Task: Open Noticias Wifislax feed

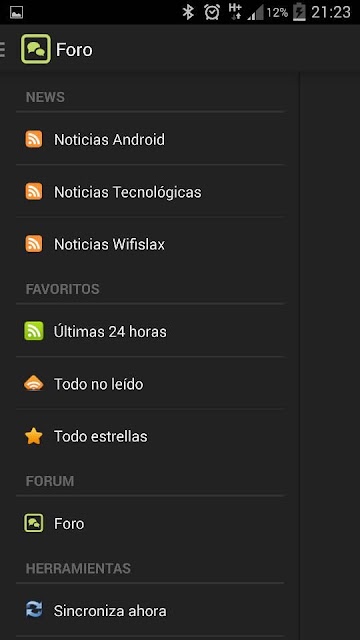Action: (x=150, y=244)
